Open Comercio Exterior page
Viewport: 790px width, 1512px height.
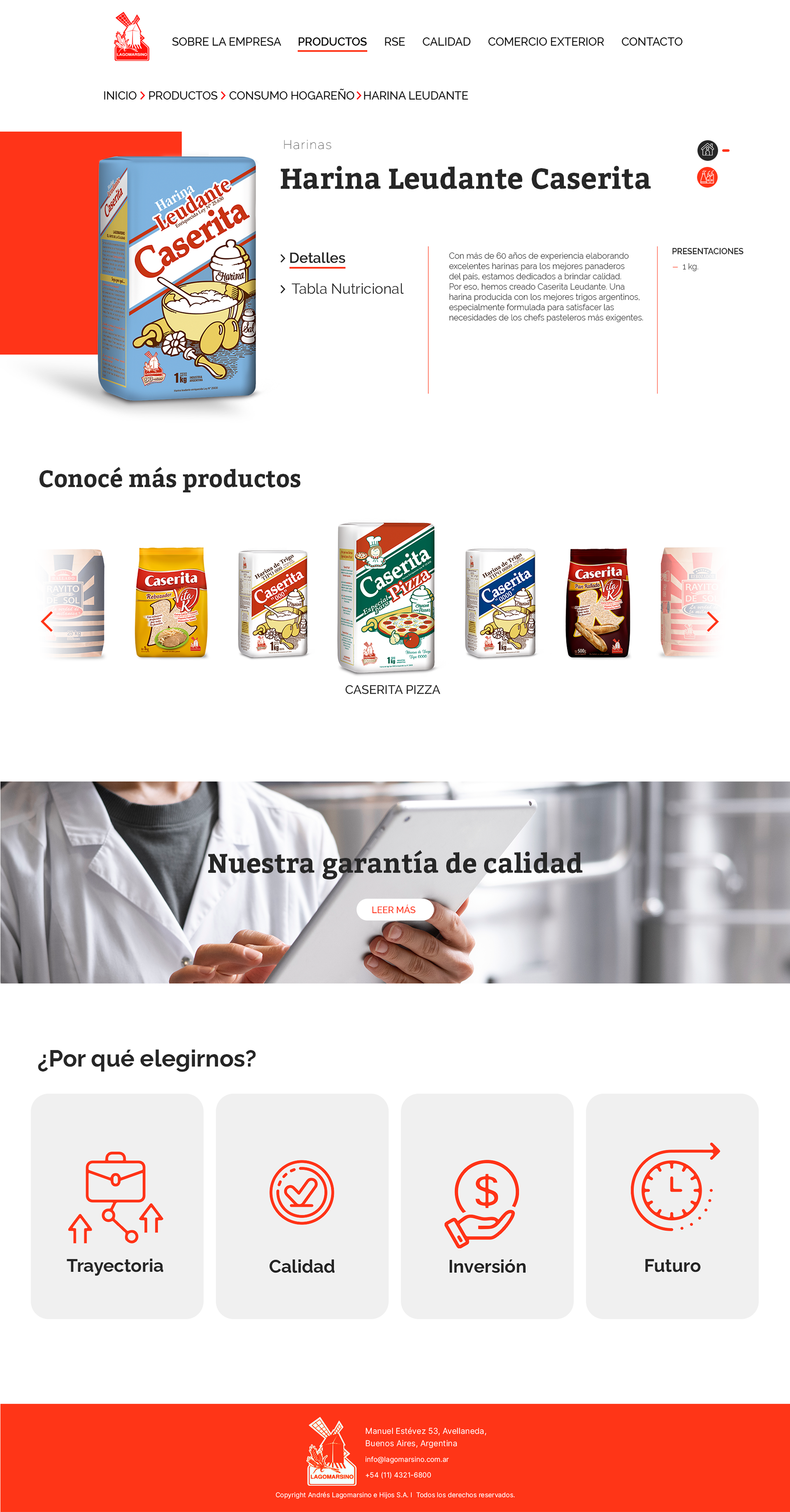tap(546, 42)
